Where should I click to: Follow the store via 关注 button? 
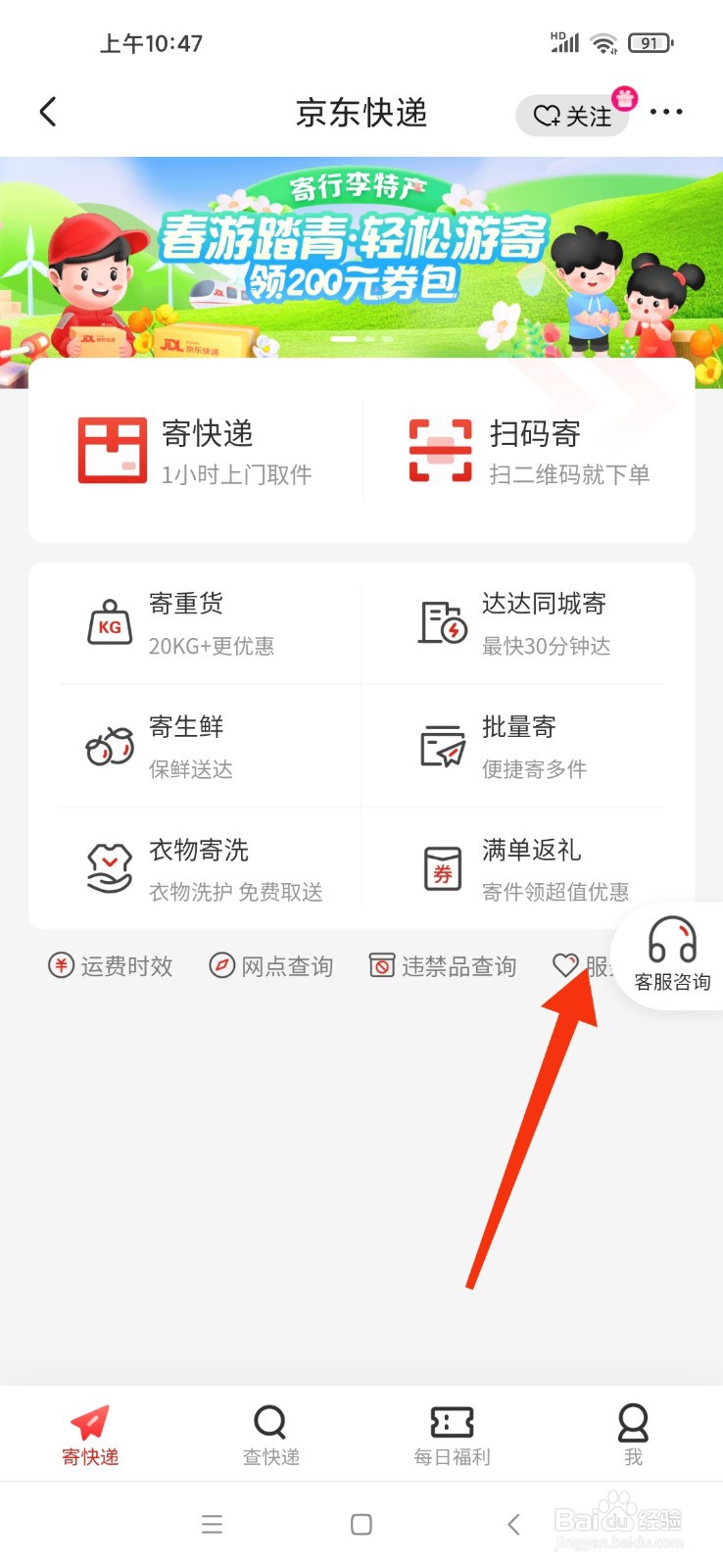(573, 114)
